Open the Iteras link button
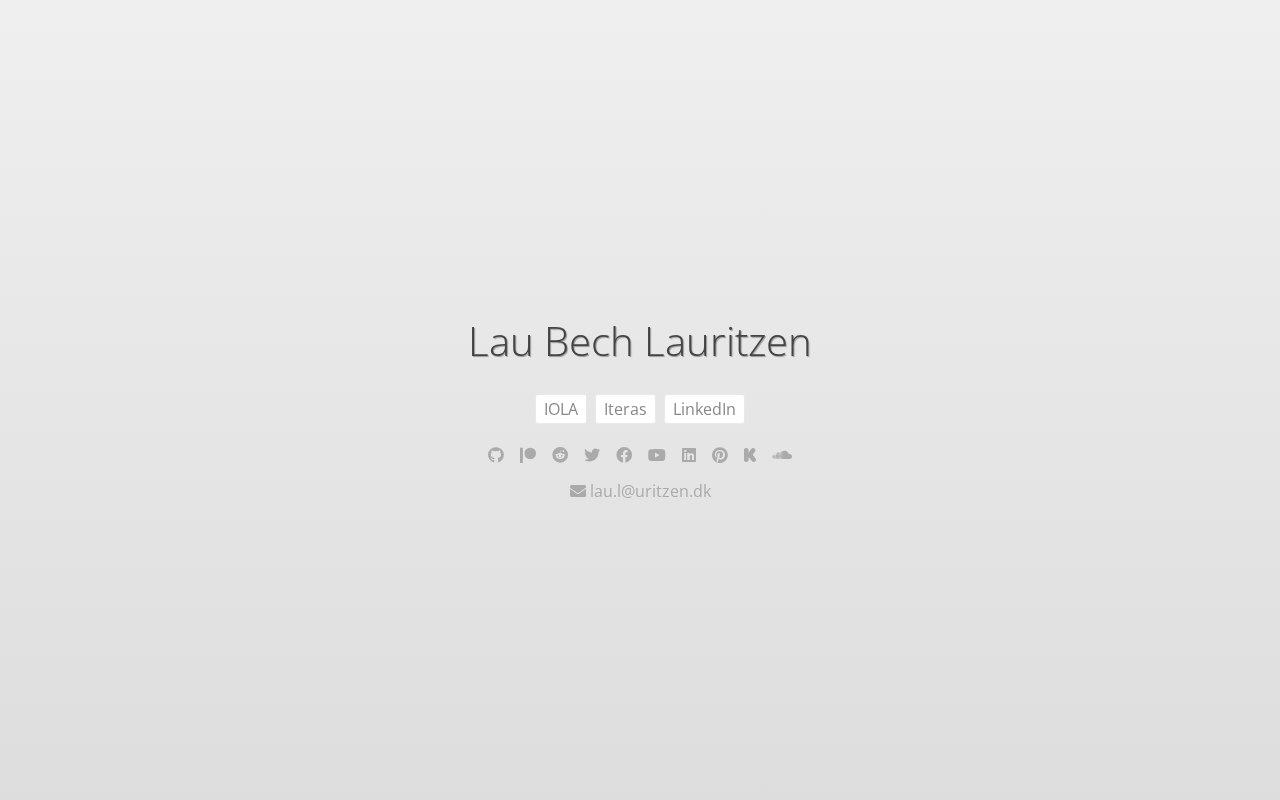The height and width of the screenshot is (800, 1280). click(625, 409)
